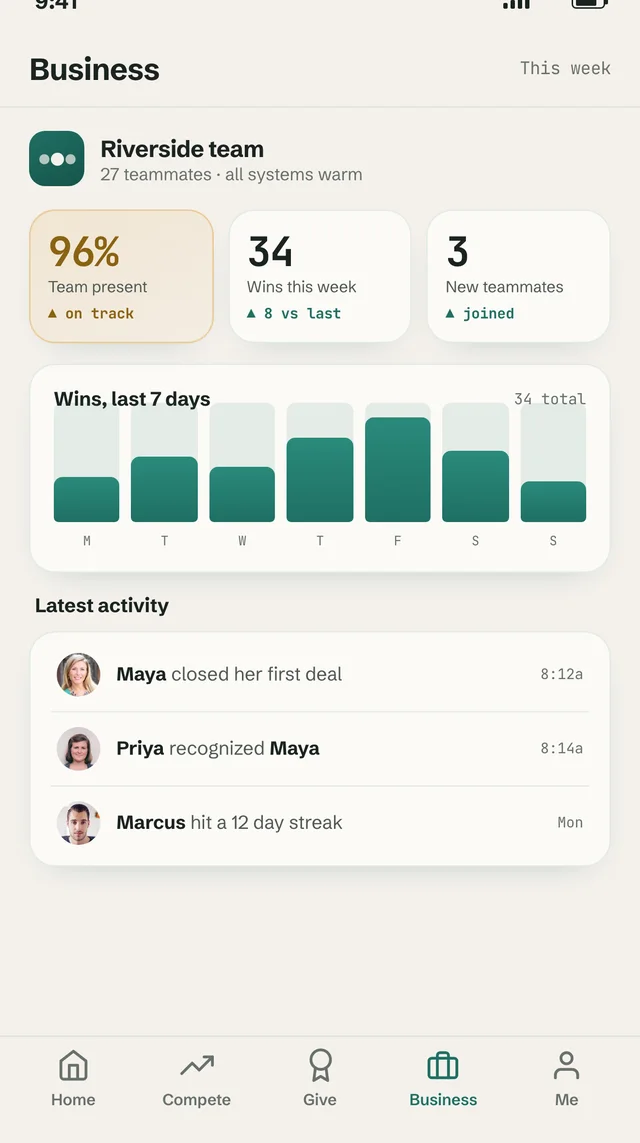The height and width of the screenshot is (1143, 640).
Task: Open the Riverside team header
Action: coord(197,159)
